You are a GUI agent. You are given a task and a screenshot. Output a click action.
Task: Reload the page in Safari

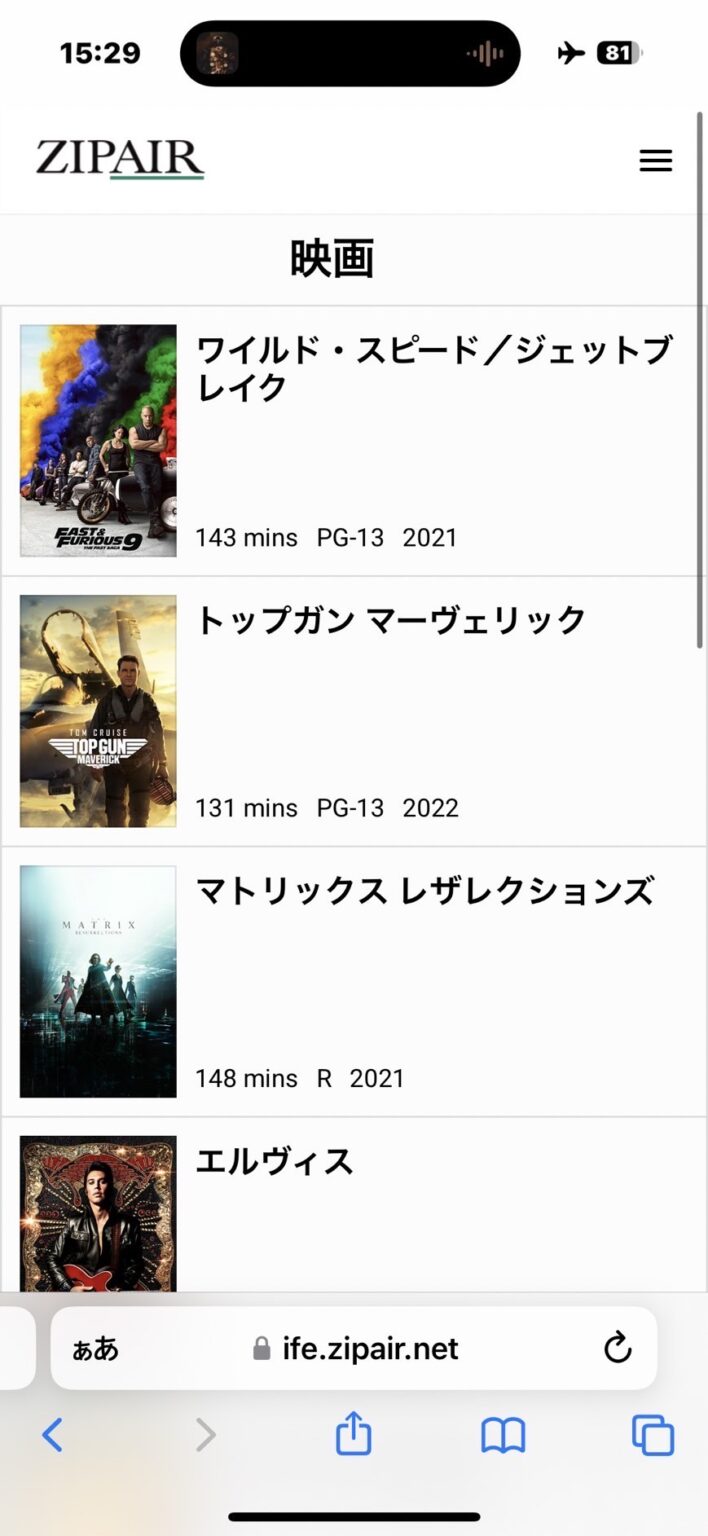pos(618,1347)
